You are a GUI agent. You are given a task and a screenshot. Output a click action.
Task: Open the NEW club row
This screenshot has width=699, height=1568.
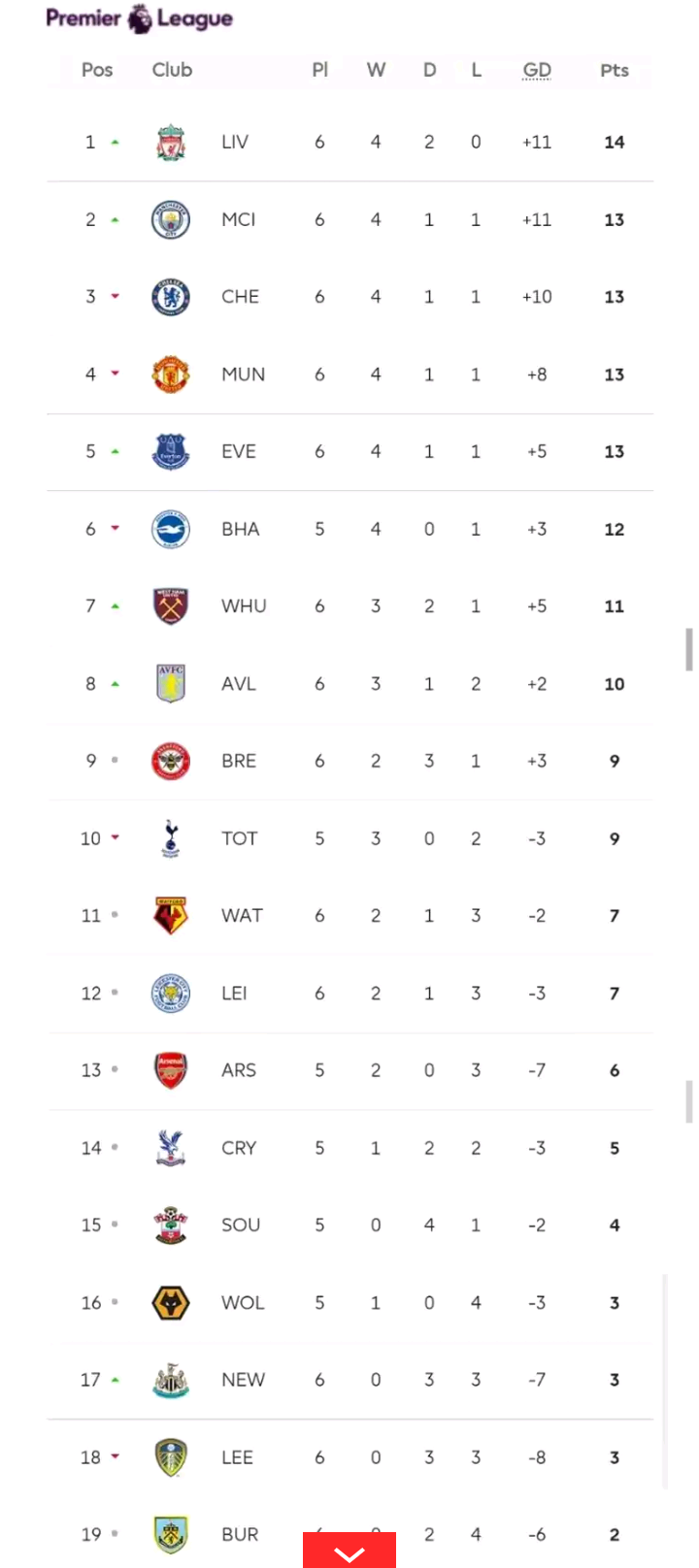coord(349,1380)
